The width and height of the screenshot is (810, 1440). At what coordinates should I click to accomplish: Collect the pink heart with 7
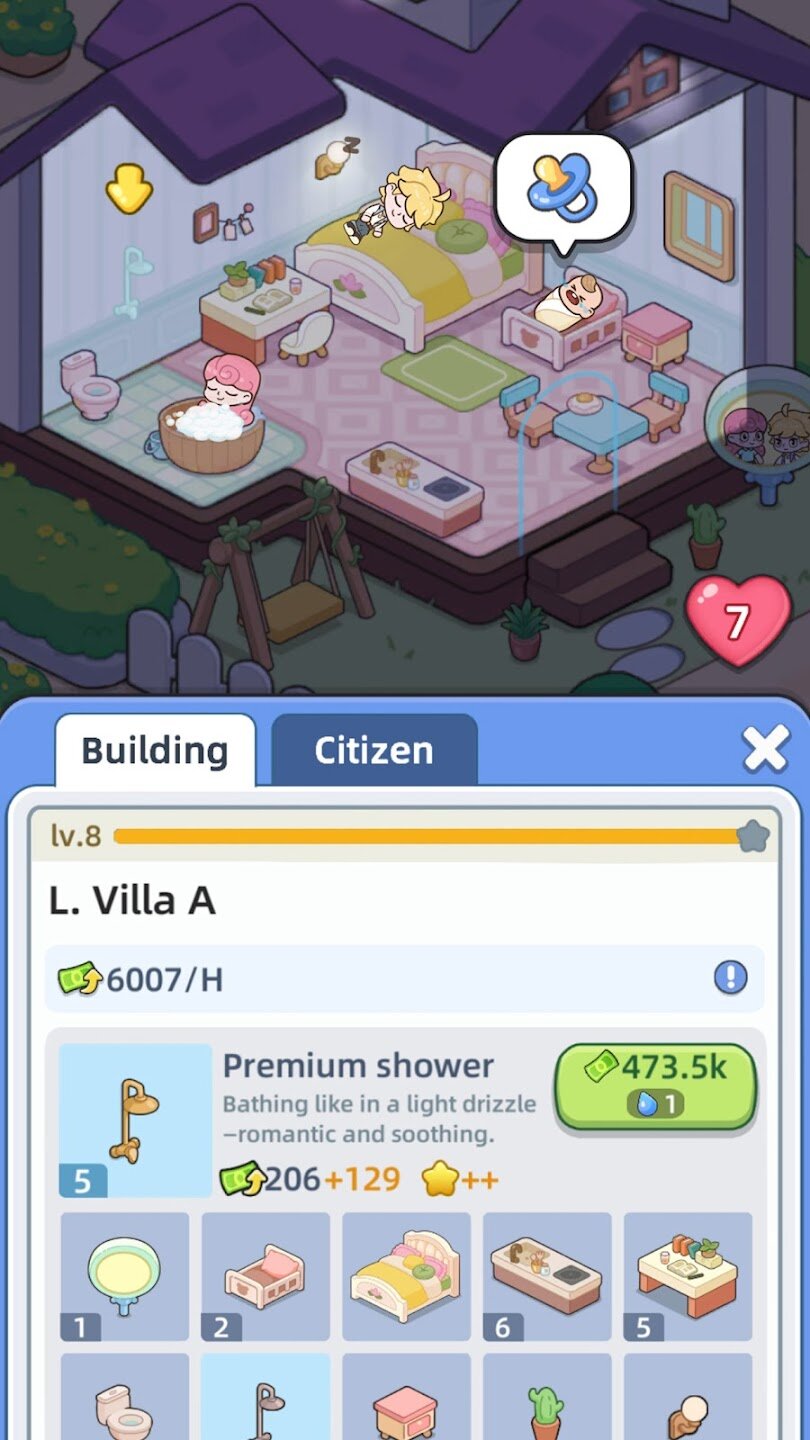(x=738, y=622)
